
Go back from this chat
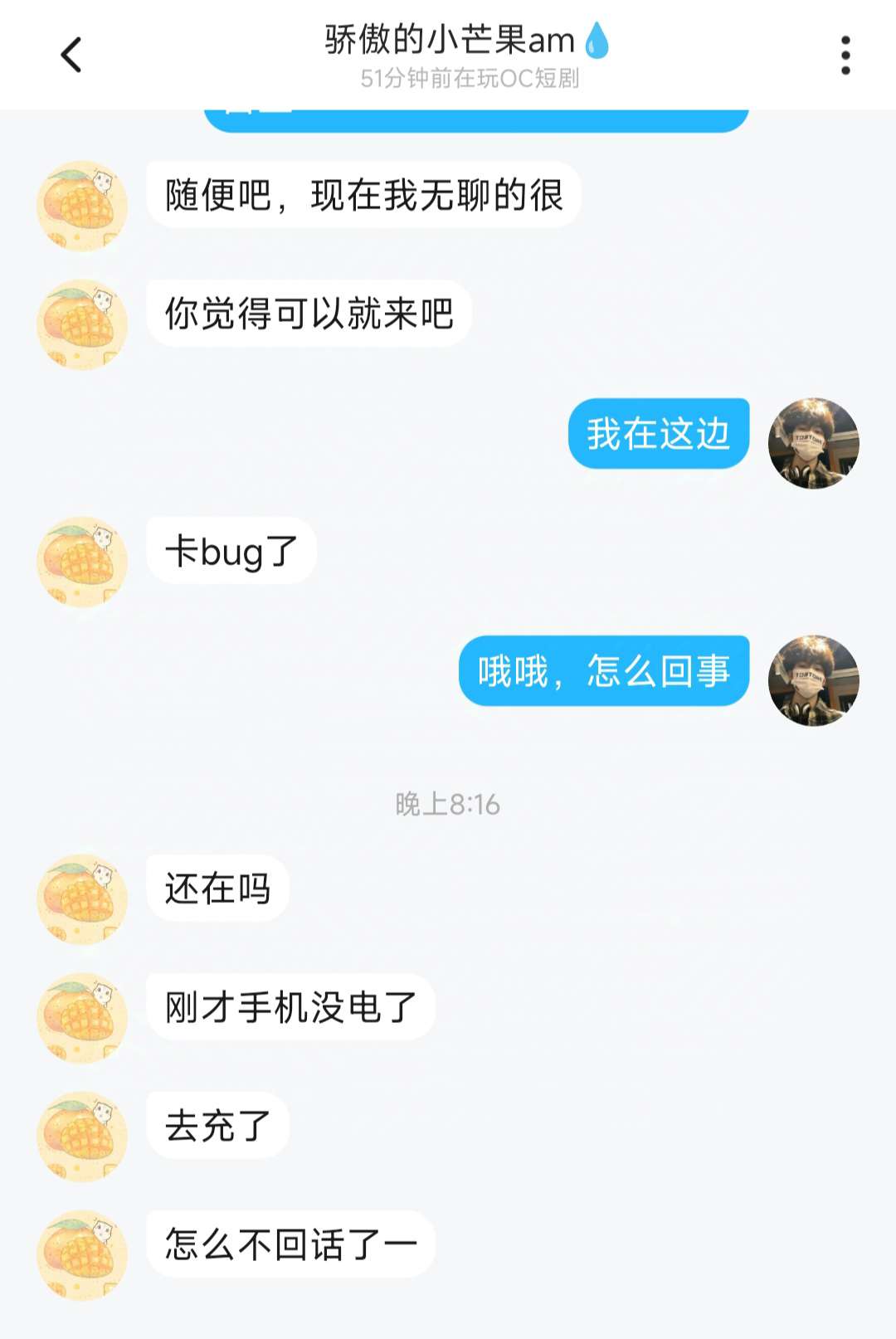pos(72,55)
